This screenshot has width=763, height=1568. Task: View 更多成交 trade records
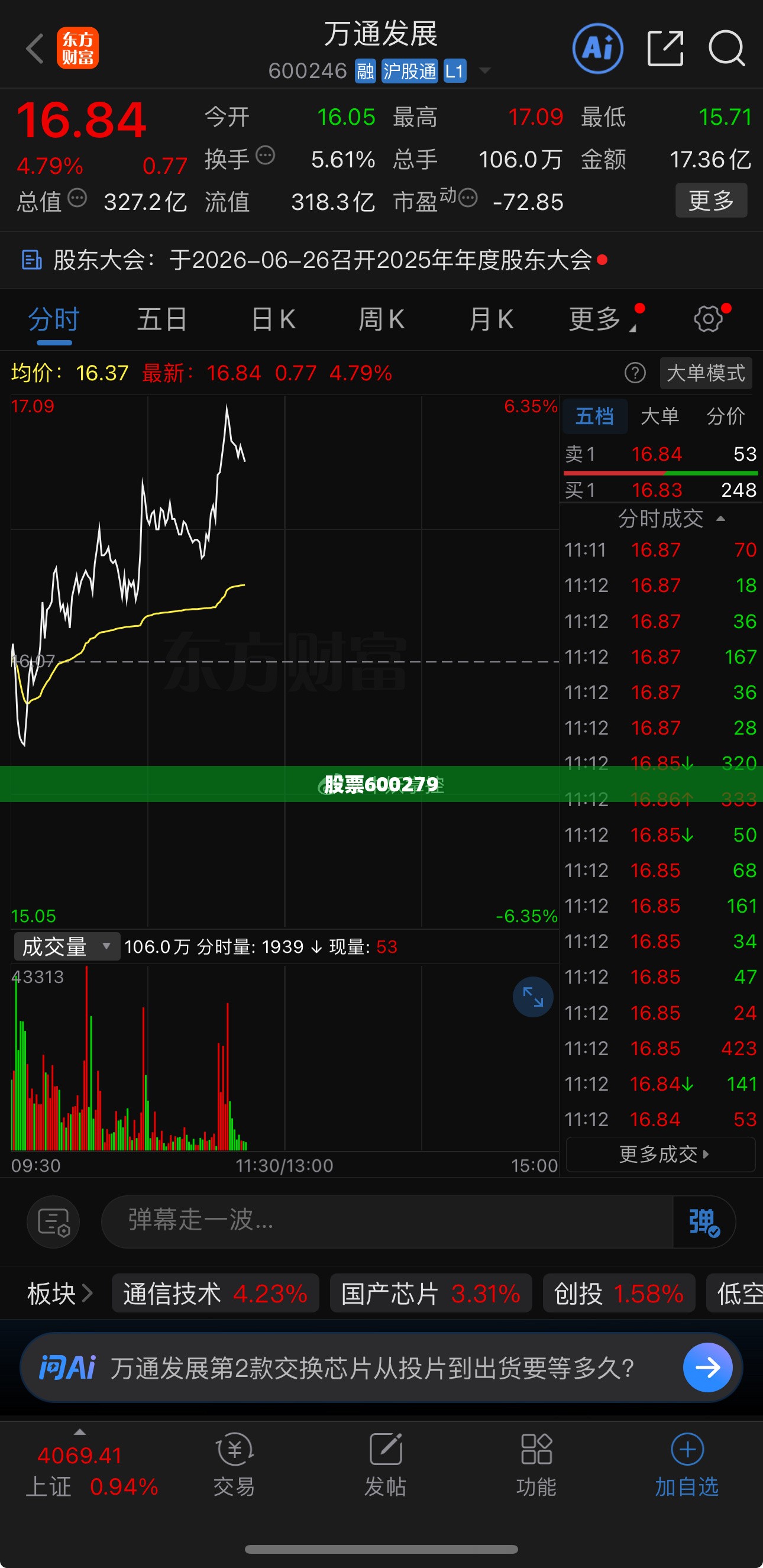[x=661, y=1154]
